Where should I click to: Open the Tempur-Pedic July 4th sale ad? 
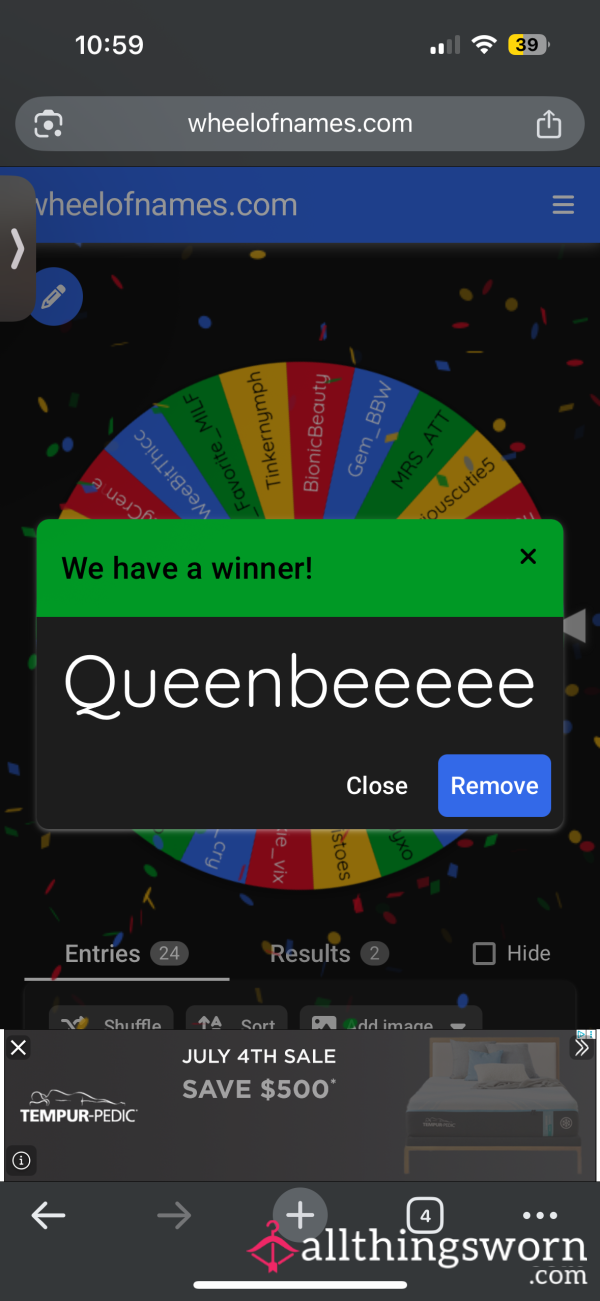[x=300, y=1105]
